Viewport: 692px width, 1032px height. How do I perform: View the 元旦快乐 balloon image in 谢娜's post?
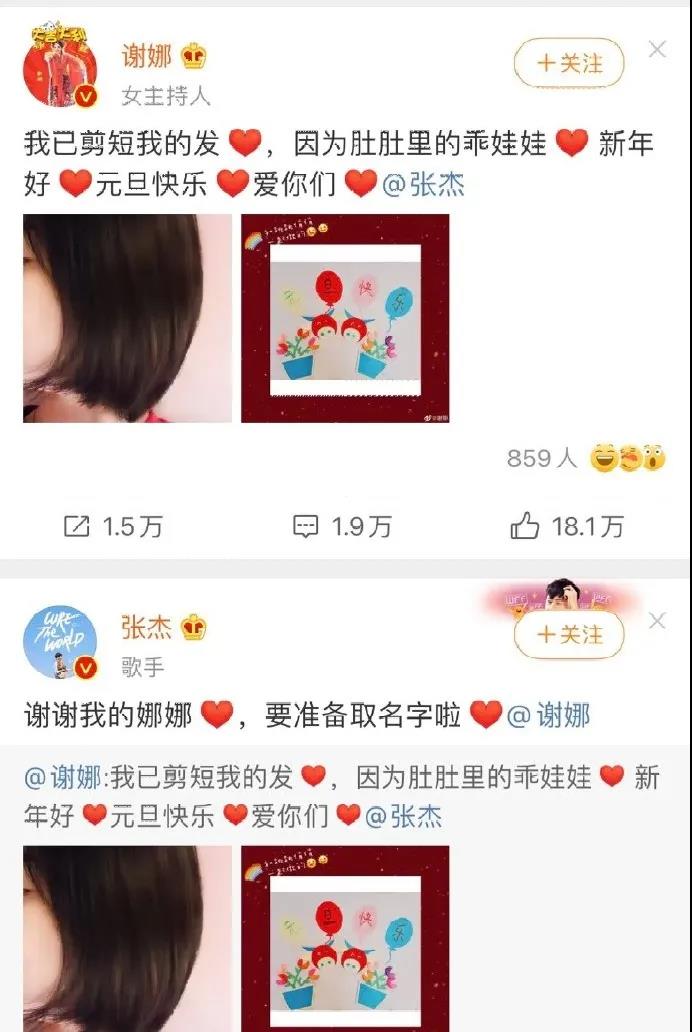point(345,318)
